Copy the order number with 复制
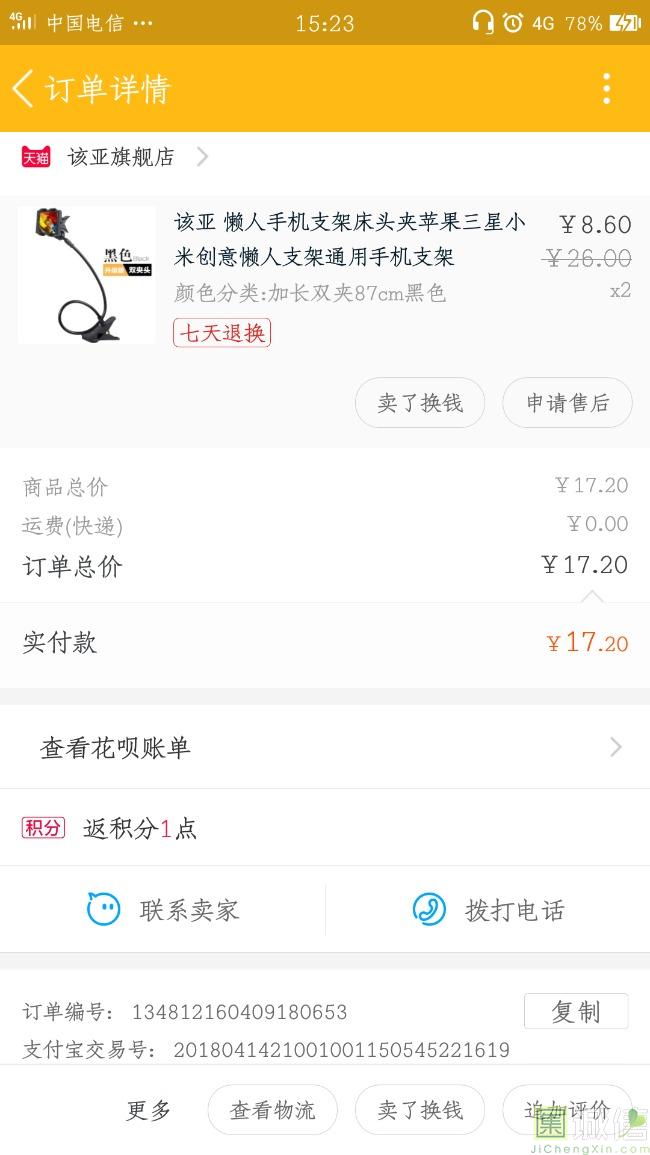The width and height of the screenshot is (650, 1155). (x=576, y=1011)
